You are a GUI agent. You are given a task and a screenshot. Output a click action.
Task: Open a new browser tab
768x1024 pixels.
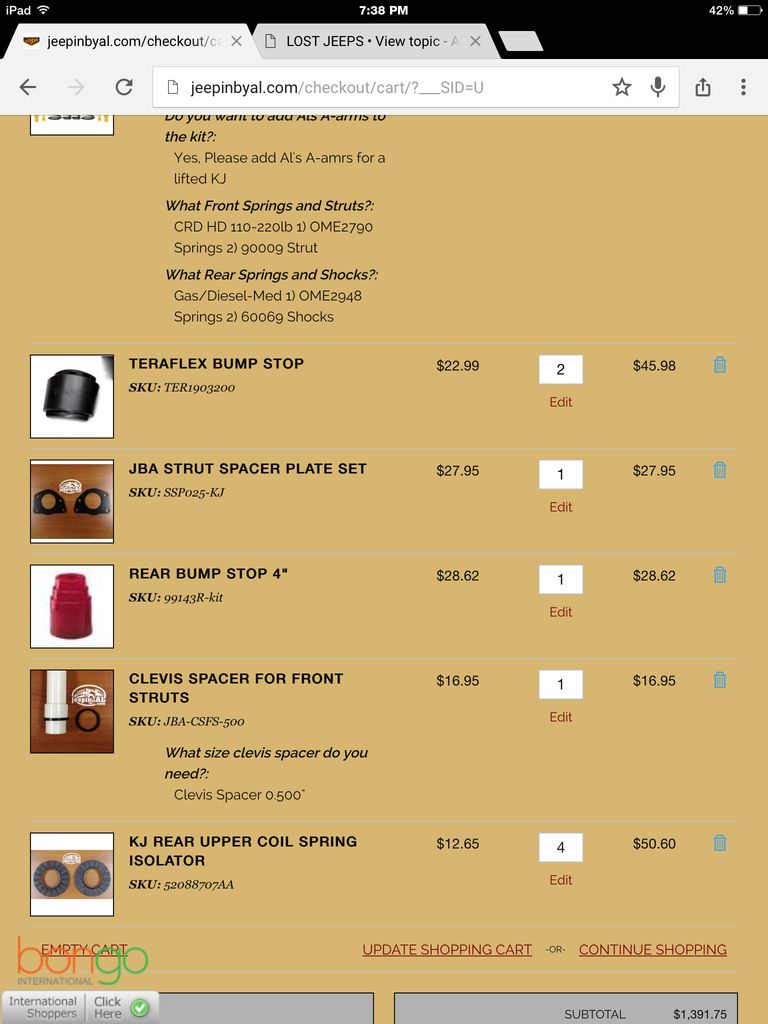point(520,41)
